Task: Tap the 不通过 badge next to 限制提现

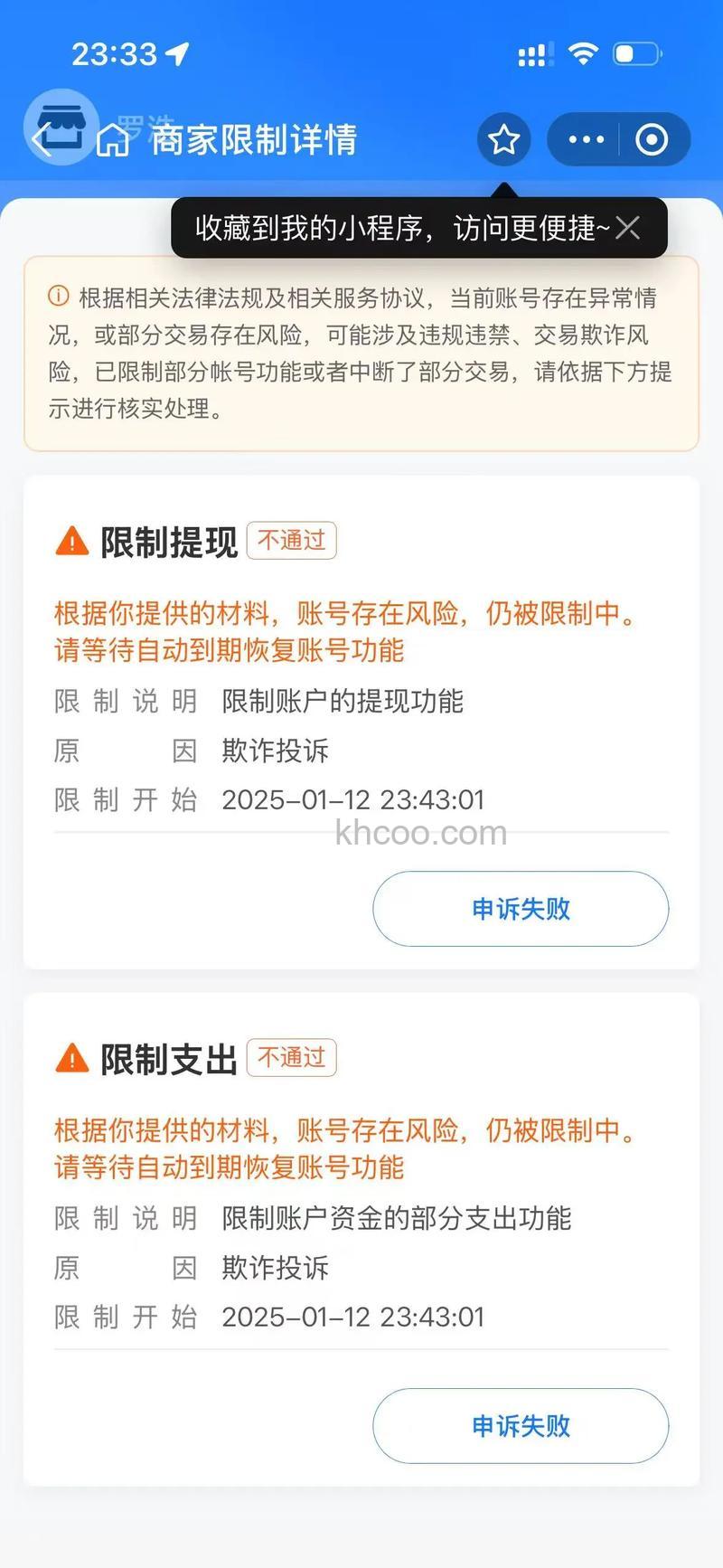Action: pos(291,540)
